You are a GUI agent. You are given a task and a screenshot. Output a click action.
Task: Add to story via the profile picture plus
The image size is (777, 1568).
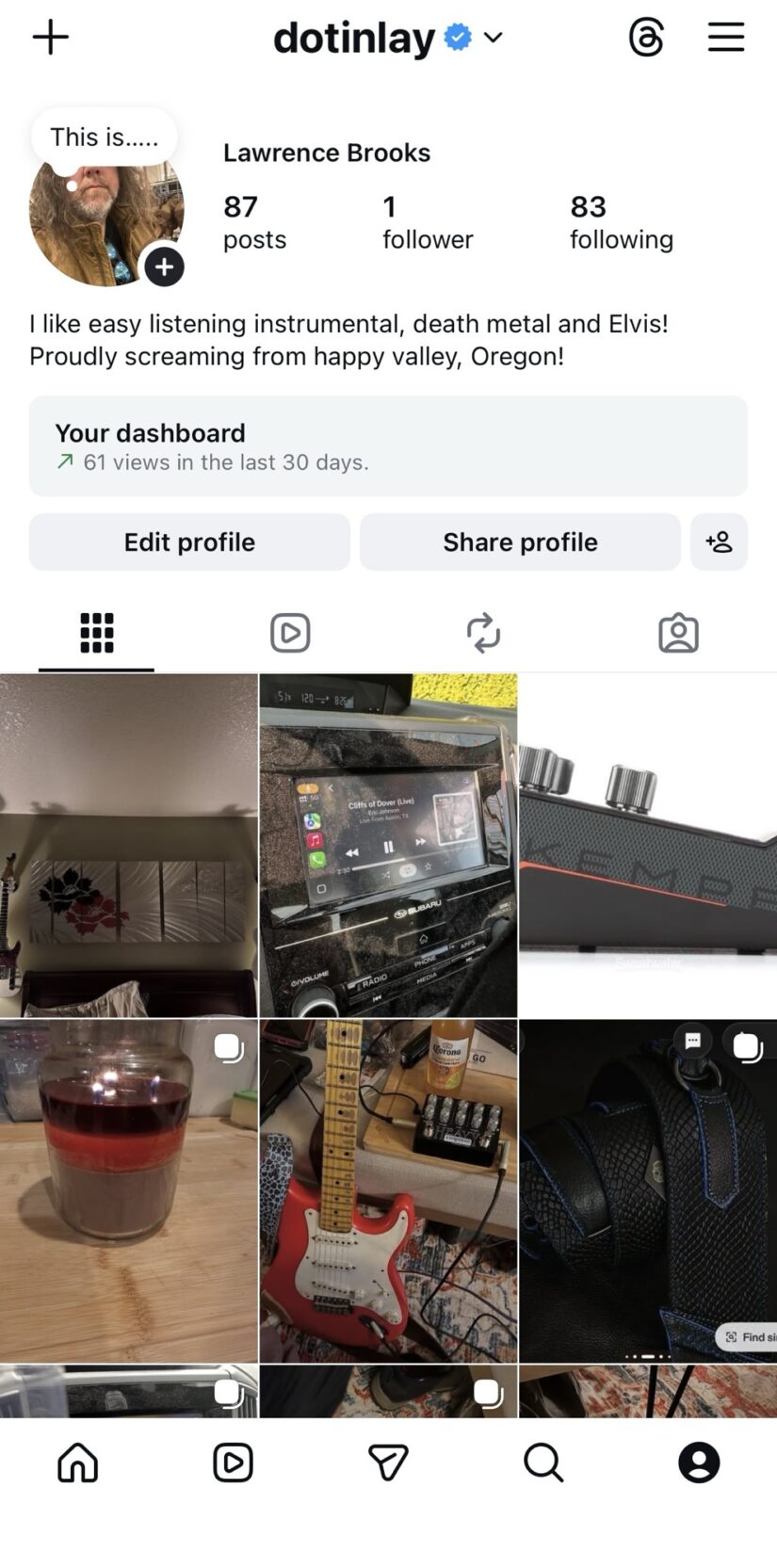tap(164, 267)
